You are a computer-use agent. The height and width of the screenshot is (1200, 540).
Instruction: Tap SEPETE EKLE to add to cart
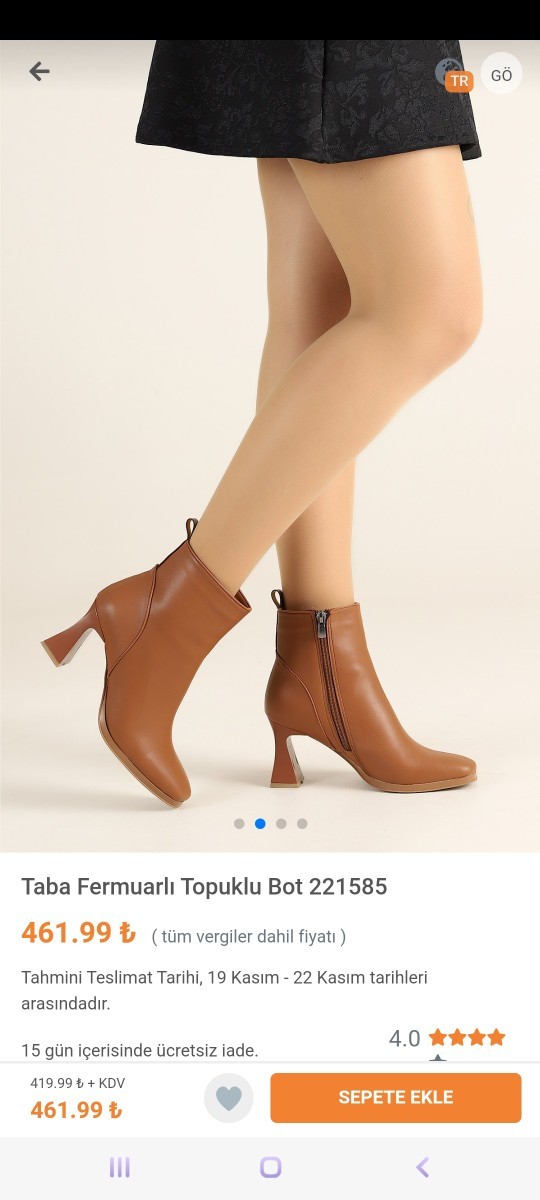[x=396, y=1098]
